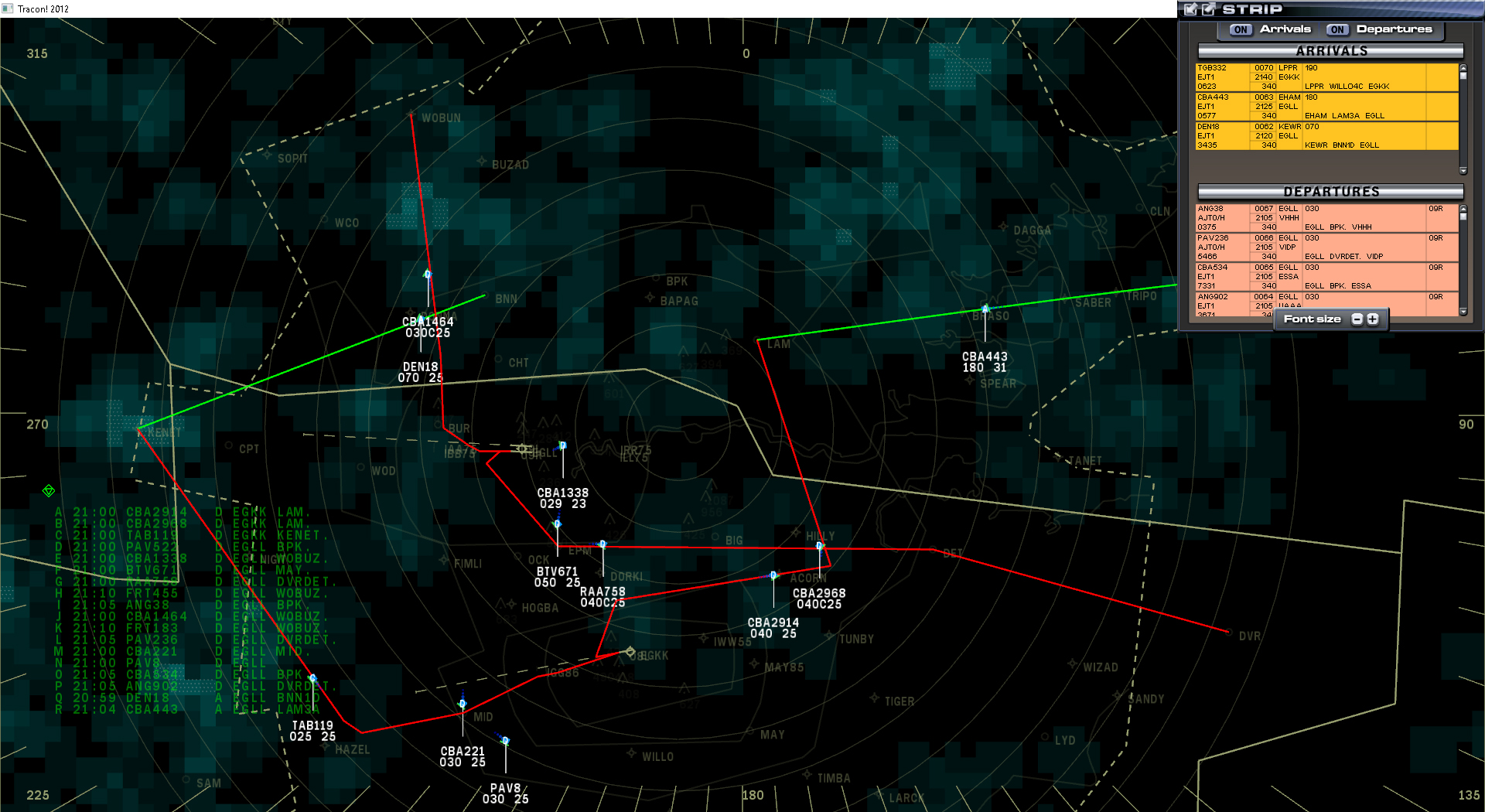This screenshot has height=812, width=1485.
Task: Decrease the strip font size
Action: pyautogui.click(x=1357, y=319)
